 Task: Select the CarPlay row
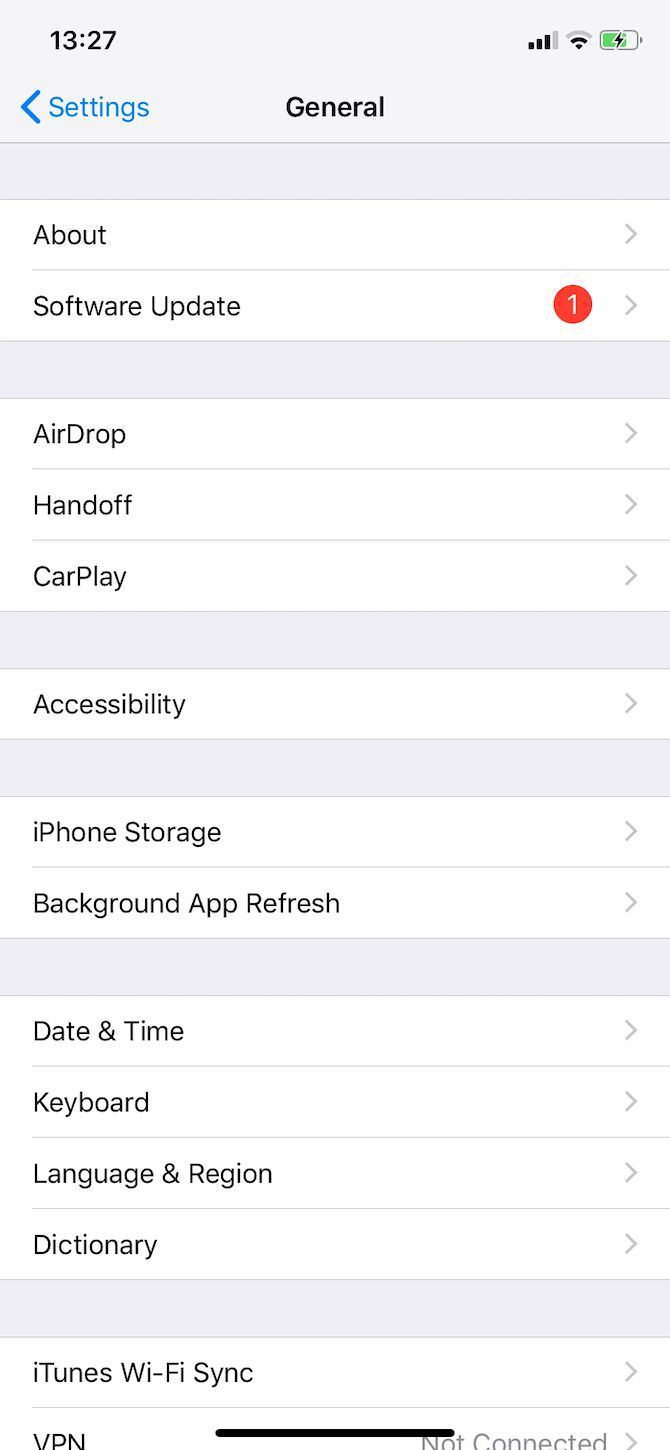[335, 576]
